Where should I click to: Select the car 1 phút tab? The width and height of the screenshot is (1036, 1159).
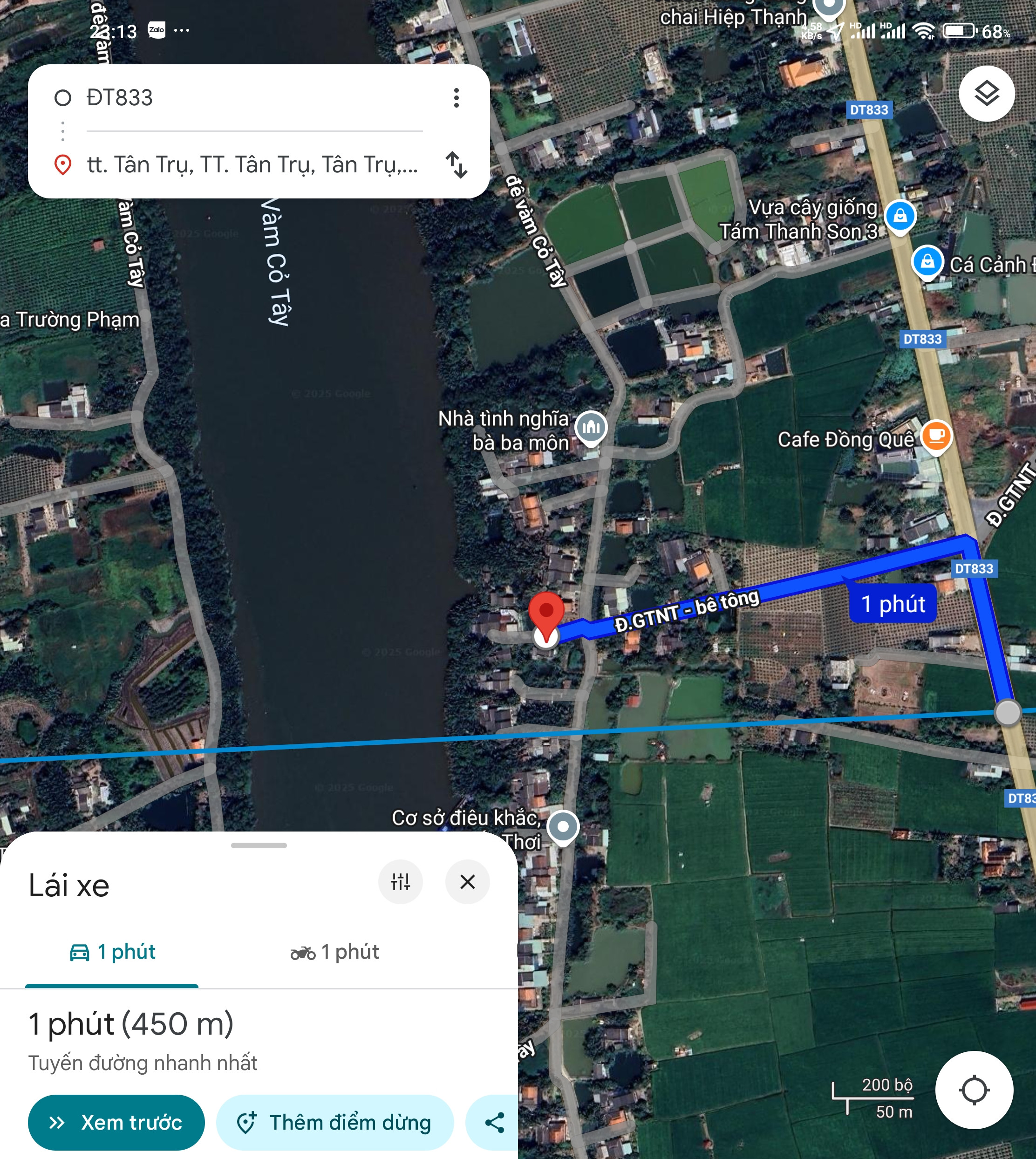tap(112, 952)
